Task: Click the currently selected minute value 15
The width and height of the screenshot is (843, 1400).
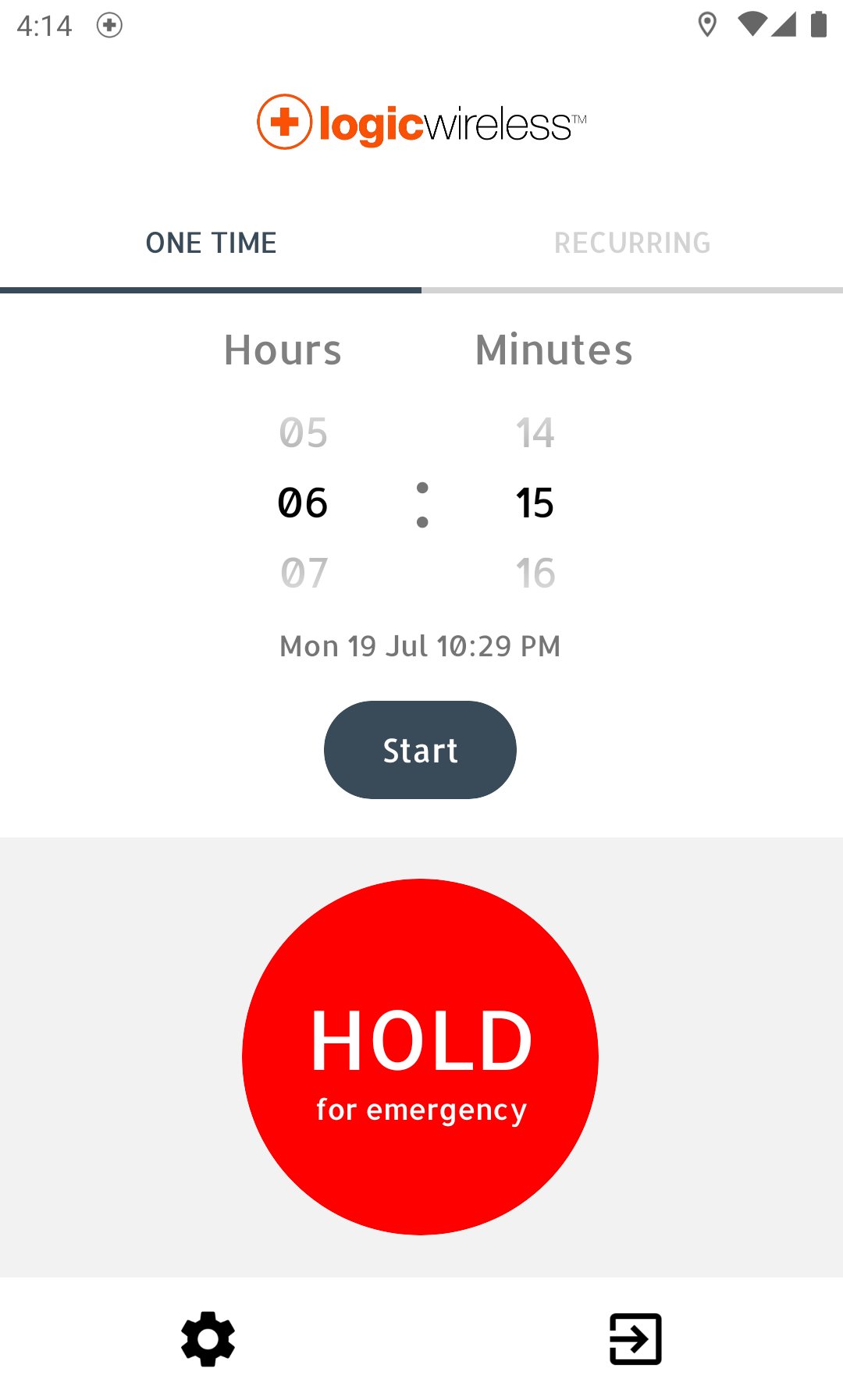Action: tap(535, 503)
